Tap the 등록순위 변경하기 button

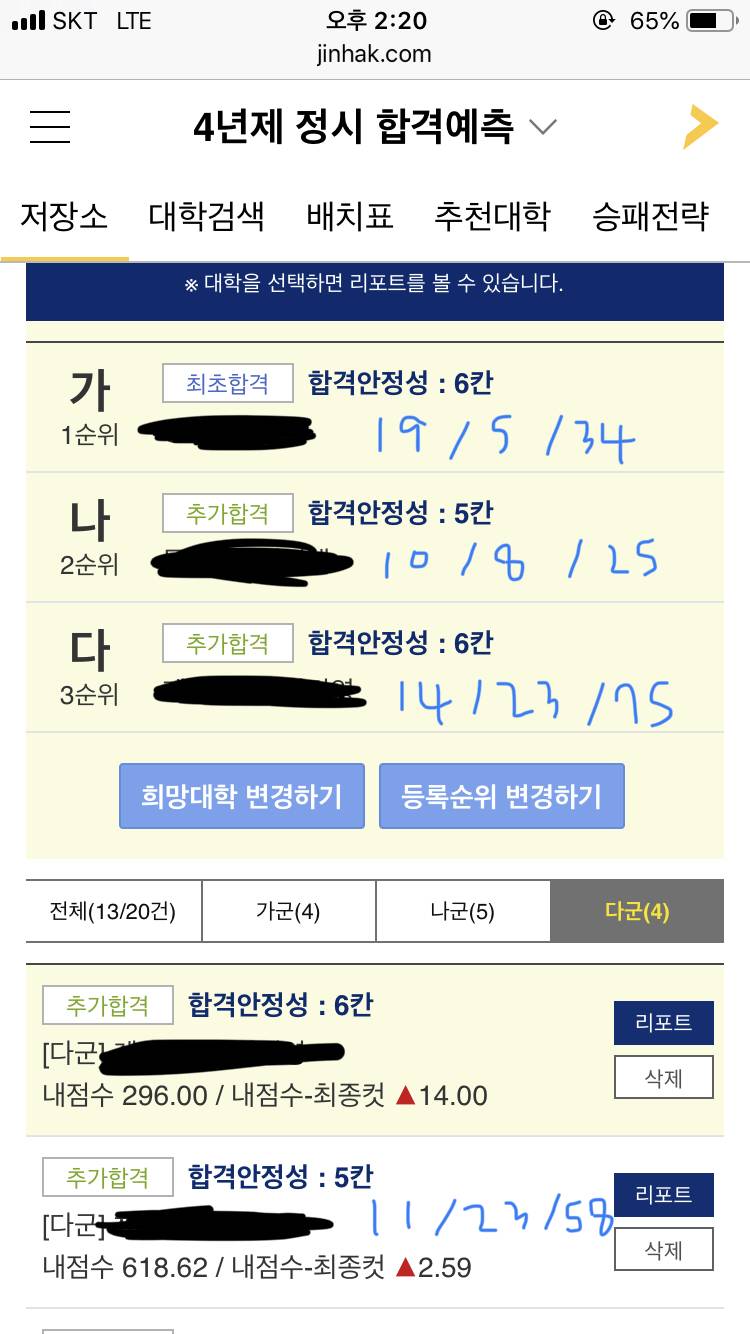pos(502,796)
